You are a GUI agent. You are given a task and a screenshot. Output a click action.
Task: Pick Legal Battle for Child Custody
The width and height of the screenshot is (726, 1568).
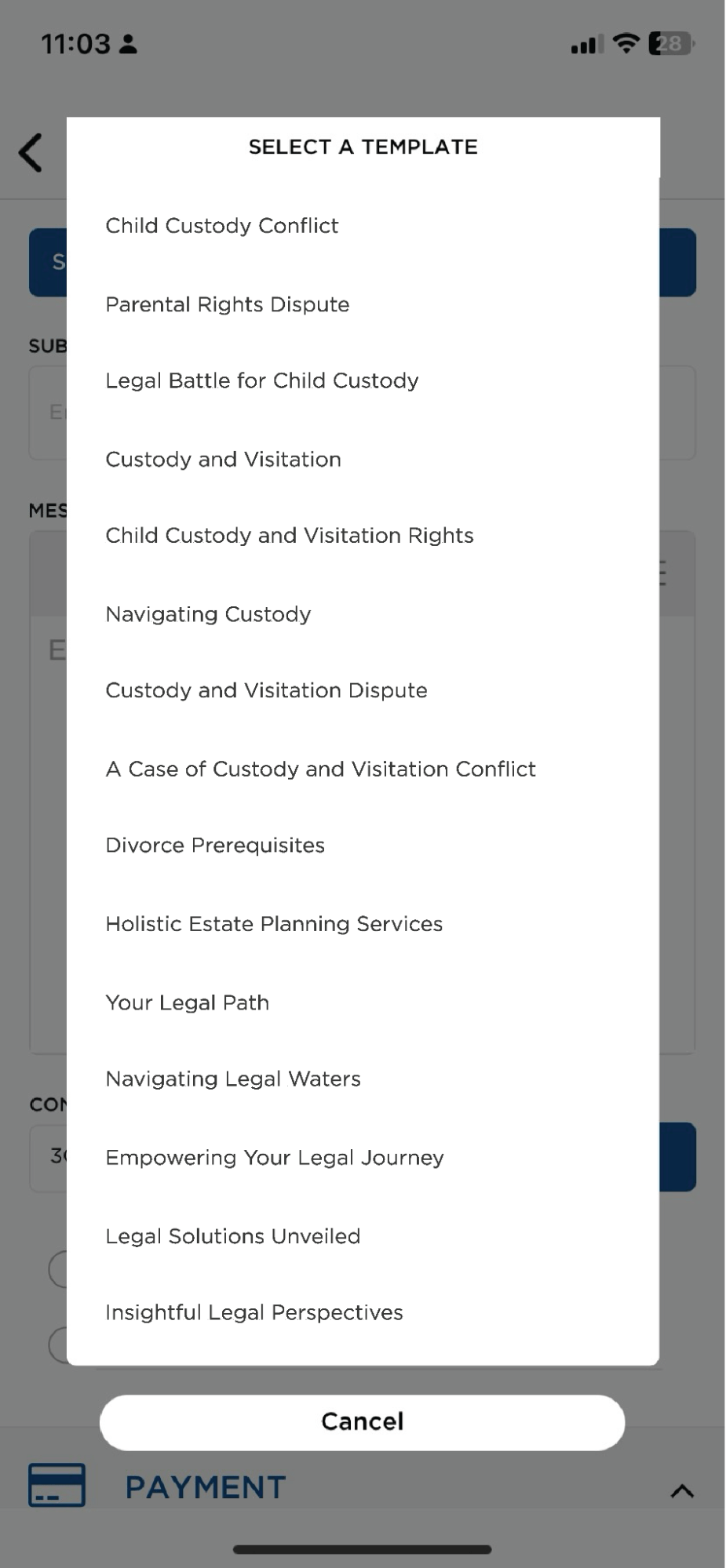[x=262, y=381]
